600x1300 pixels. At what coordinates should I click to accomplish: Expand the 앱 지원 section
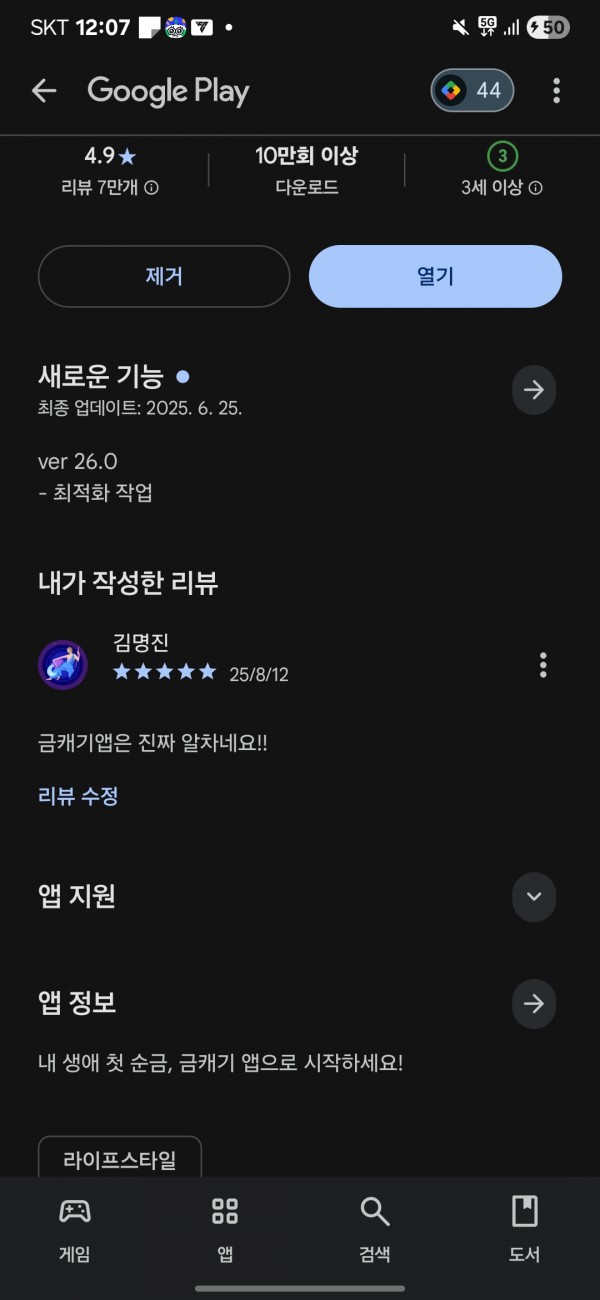(x=534, y=896)
